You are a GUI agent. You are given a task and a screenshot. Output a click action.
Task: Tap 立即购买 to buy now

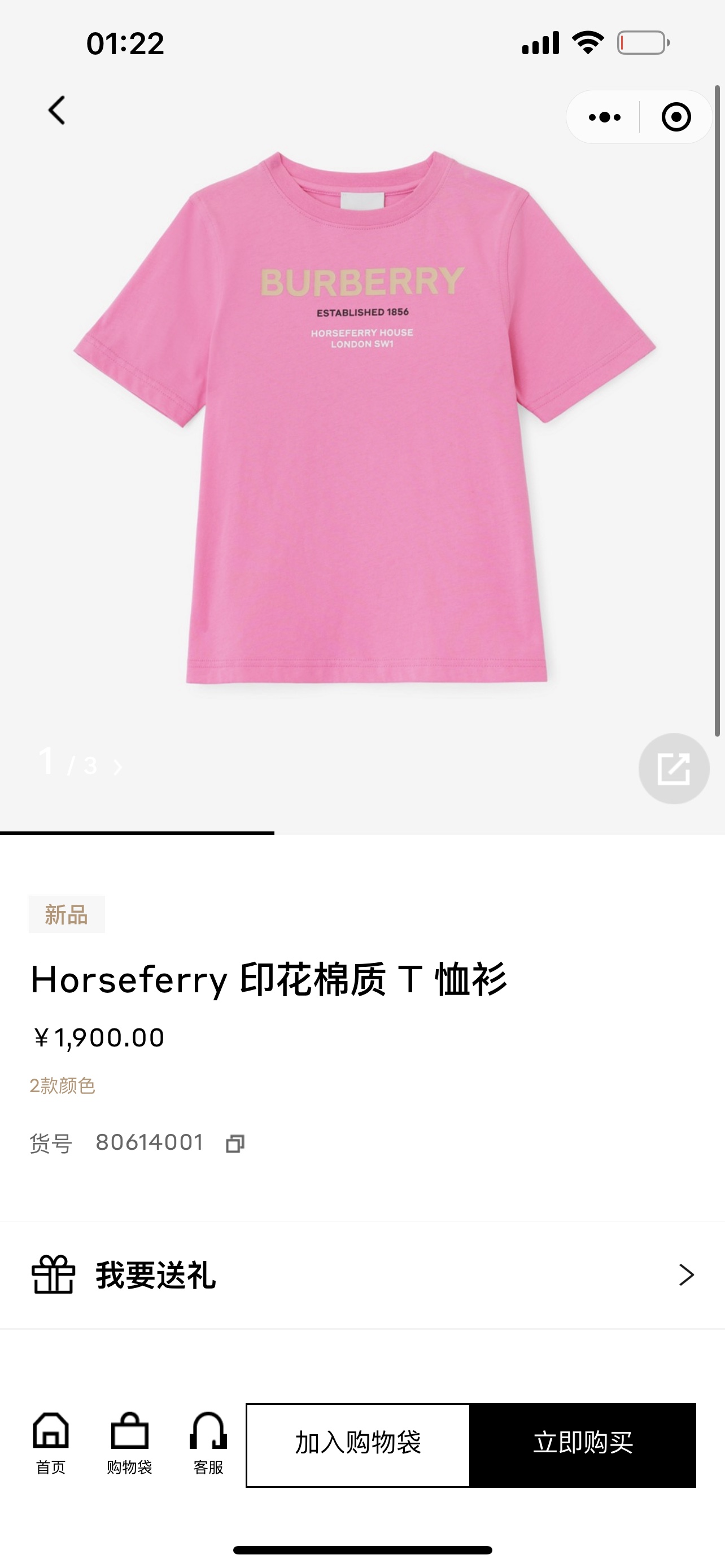583,1444
